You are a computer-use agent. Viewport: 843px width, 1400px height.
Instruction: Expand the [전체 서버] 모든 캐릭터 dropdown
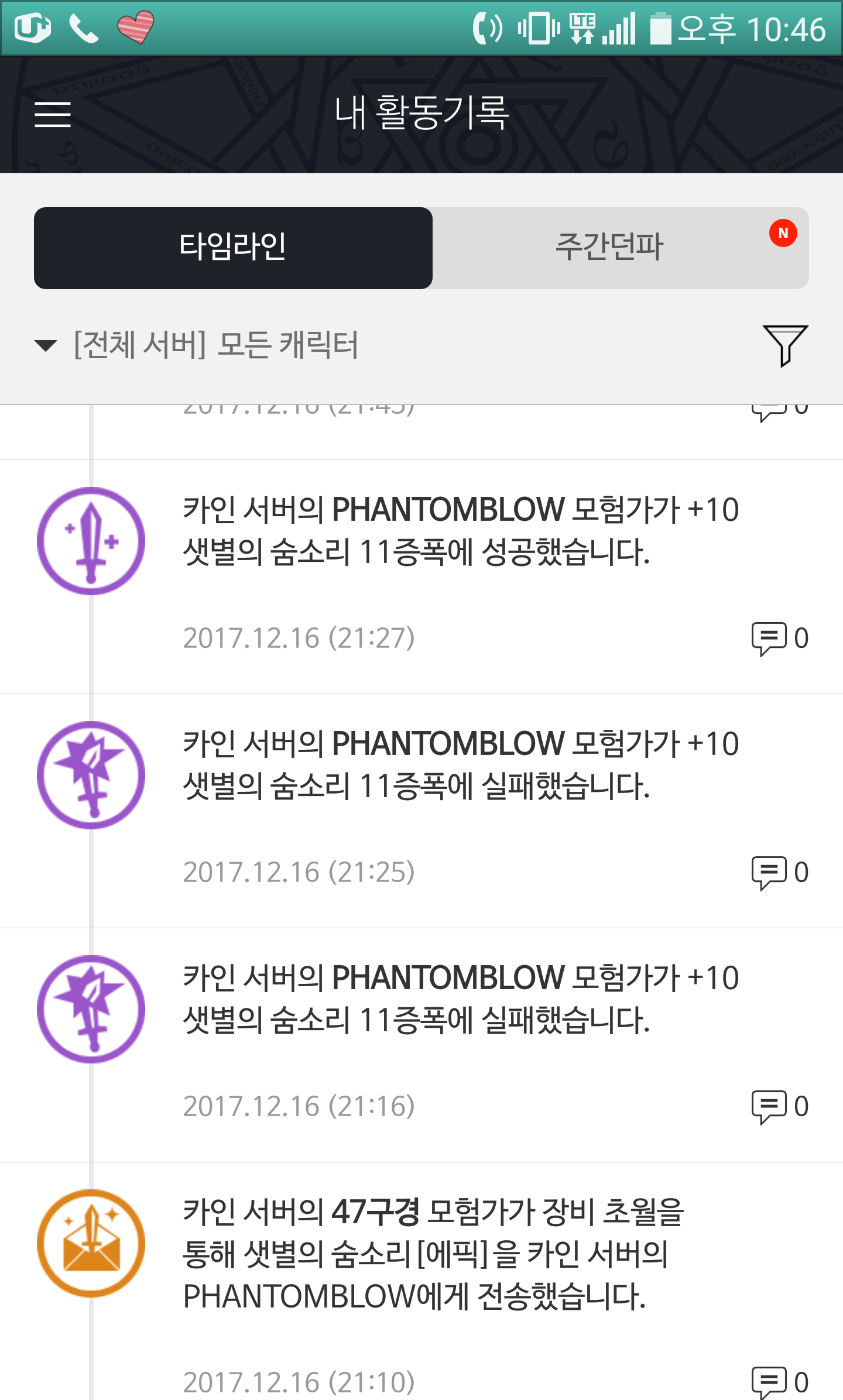coord(197,345)
